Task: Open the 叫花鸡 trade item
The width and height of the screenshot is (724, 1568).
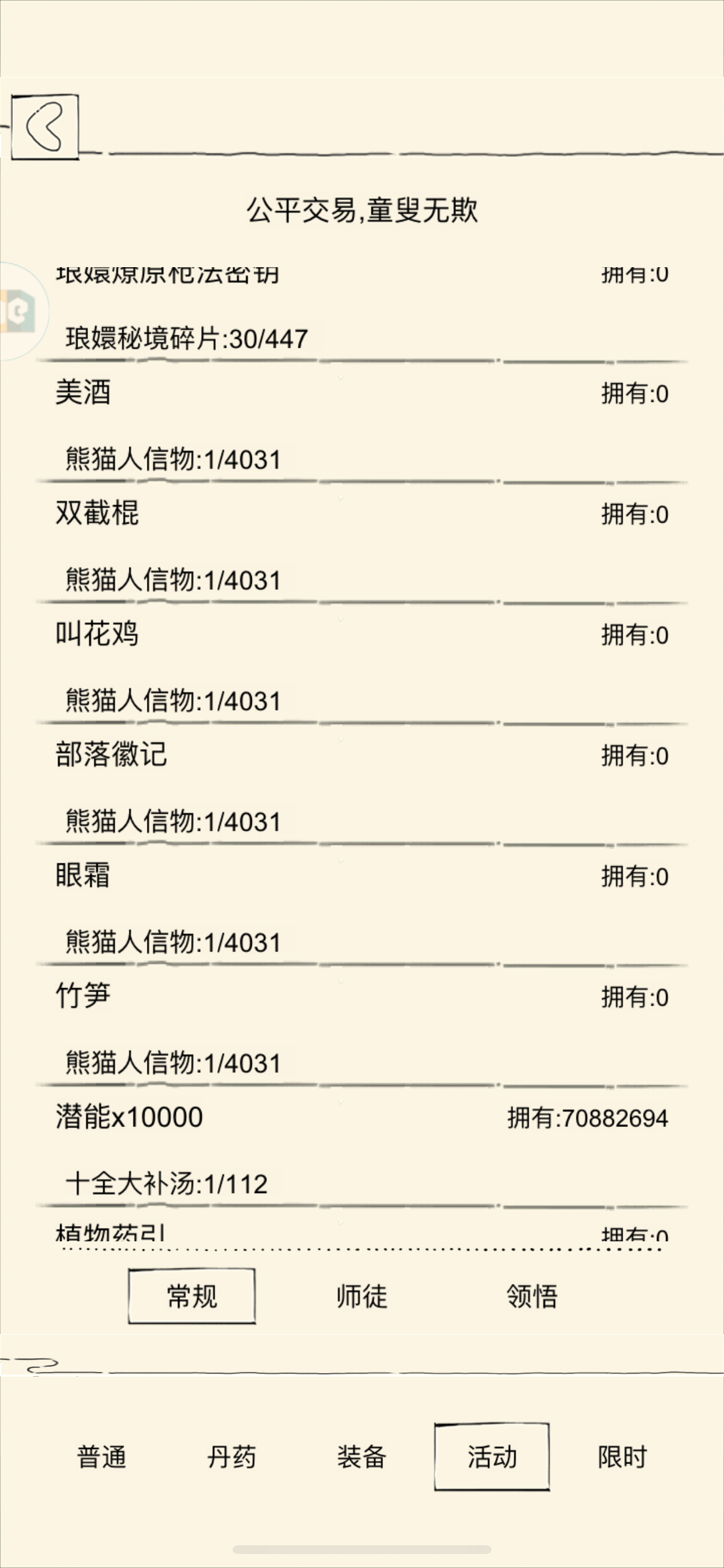Action: tap(362, 663)
